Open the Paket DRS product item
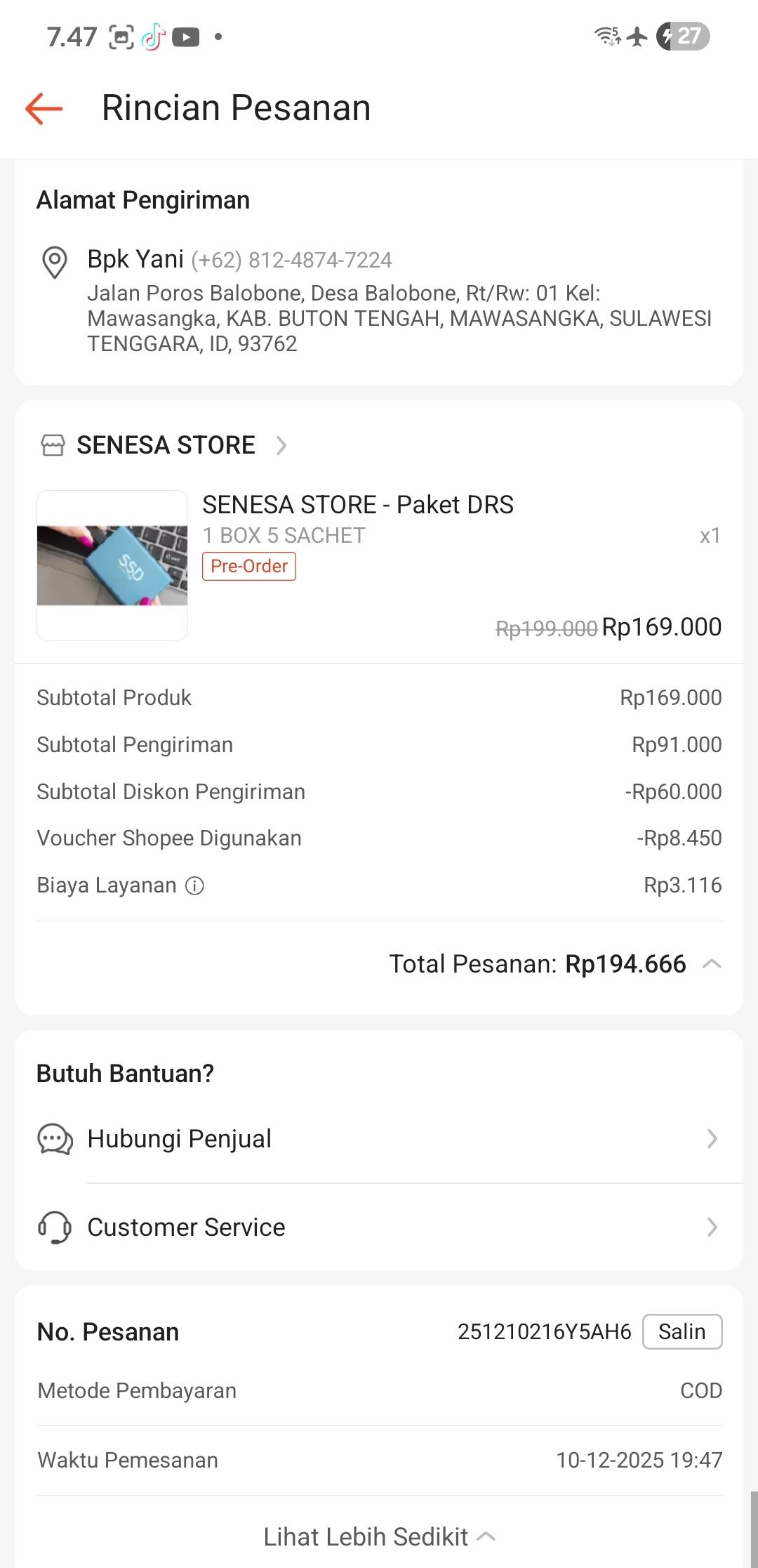This screenshot has height=1568, width=758. pos(358,505)
